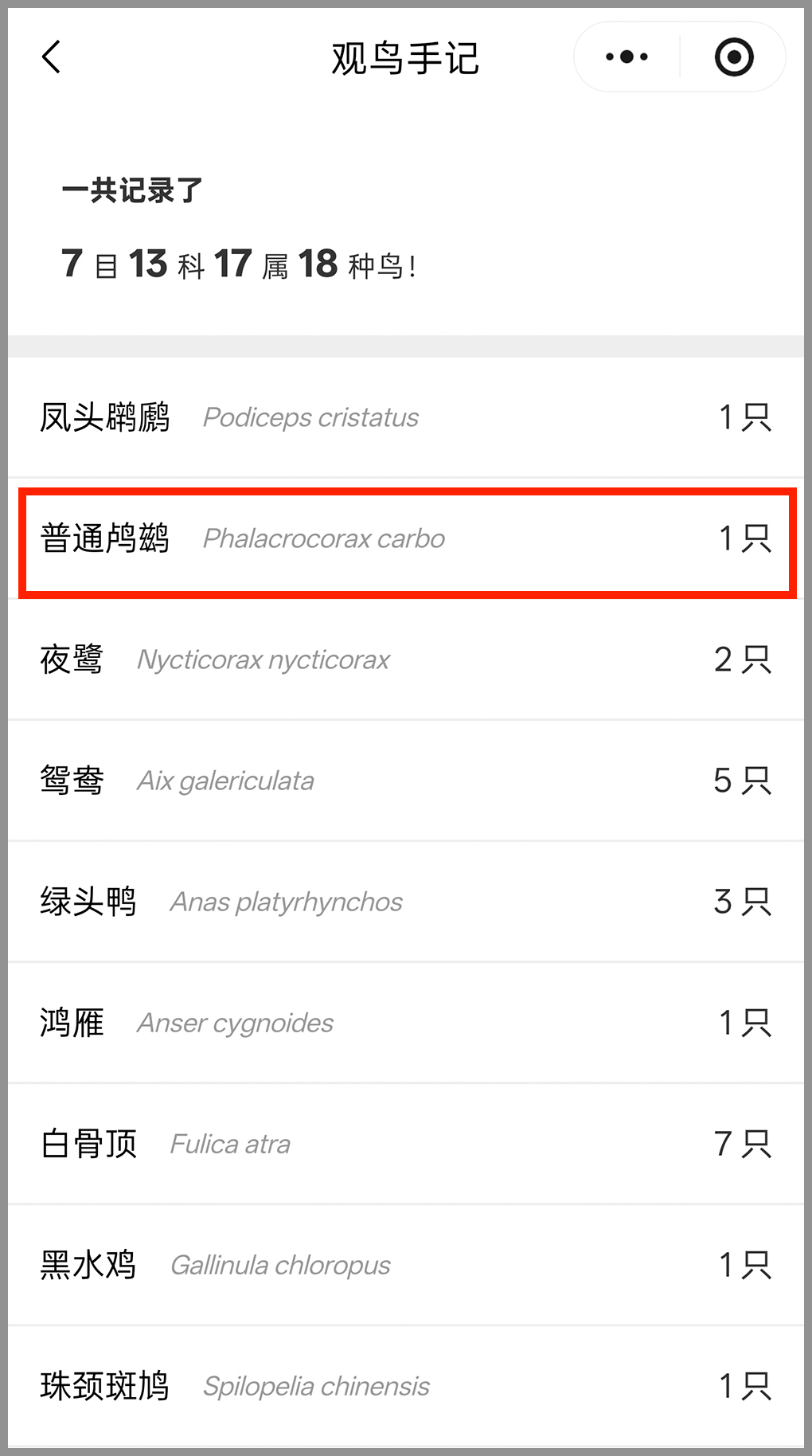Open the 普通鸬鹚 record
Image resolution: width=812 pixels, height=1456 pixels.
[406, 539]
